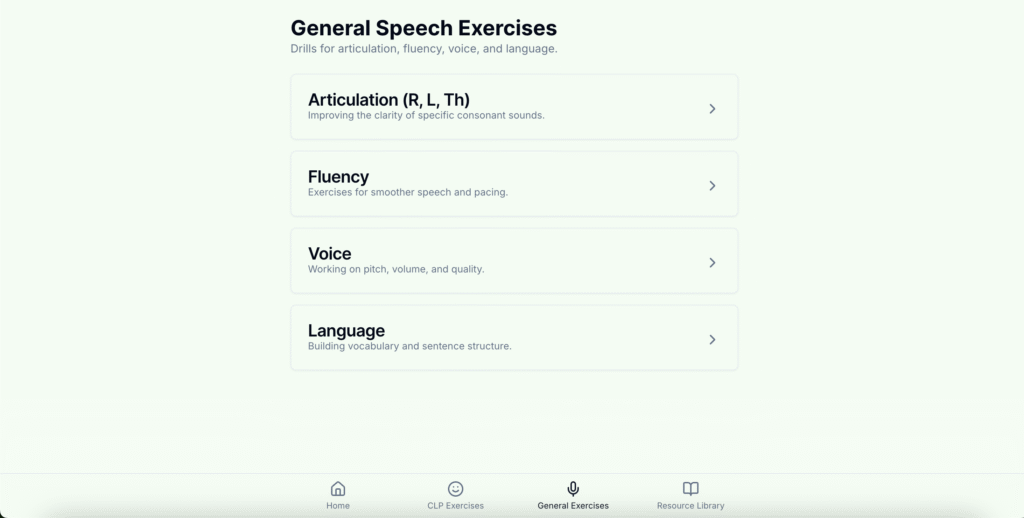Open the Articulation (R, L, Th) exercises

pyautogui.click(x=513, y=107)
